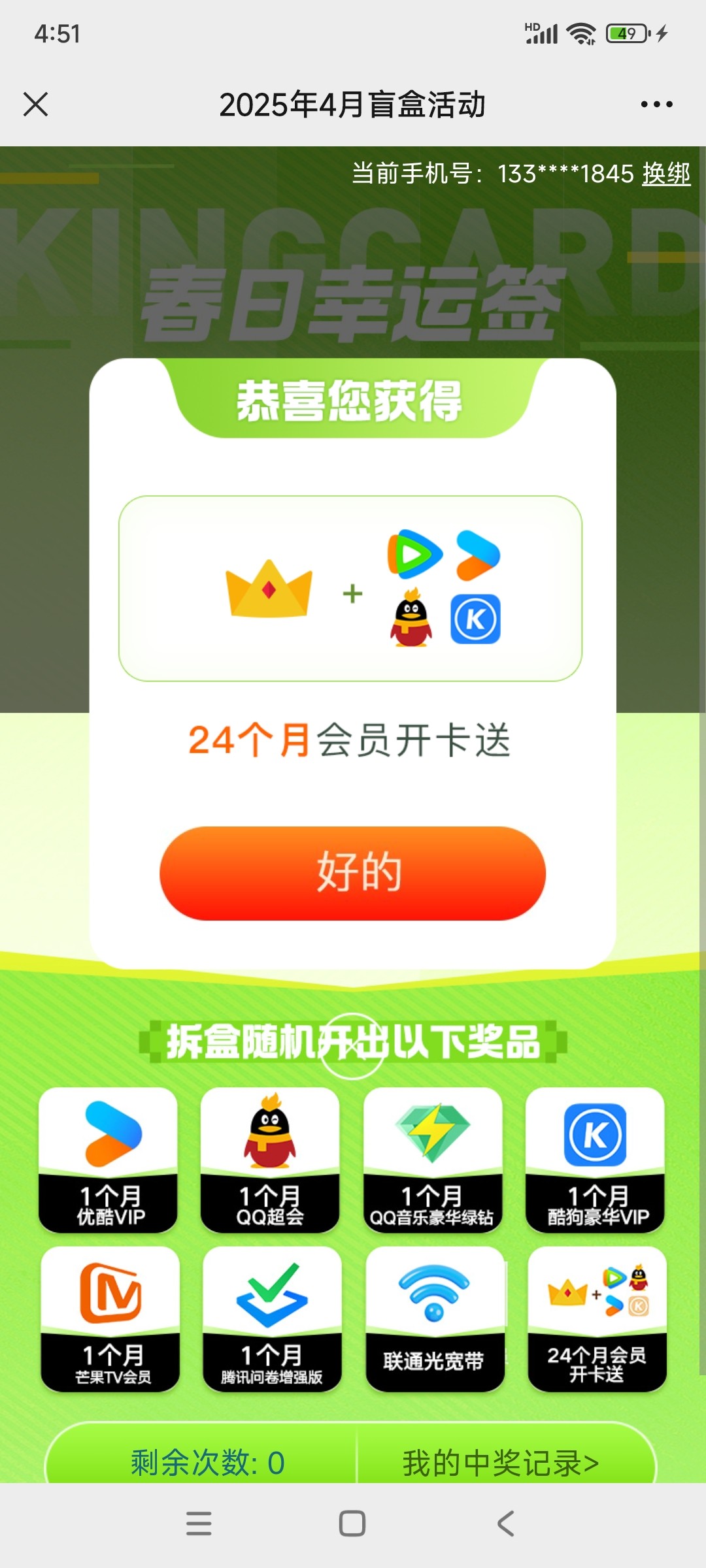Tap the 换绑 link to rebind phone
The width and height of the screenshot is (706, 1568).
coord(665,174)
